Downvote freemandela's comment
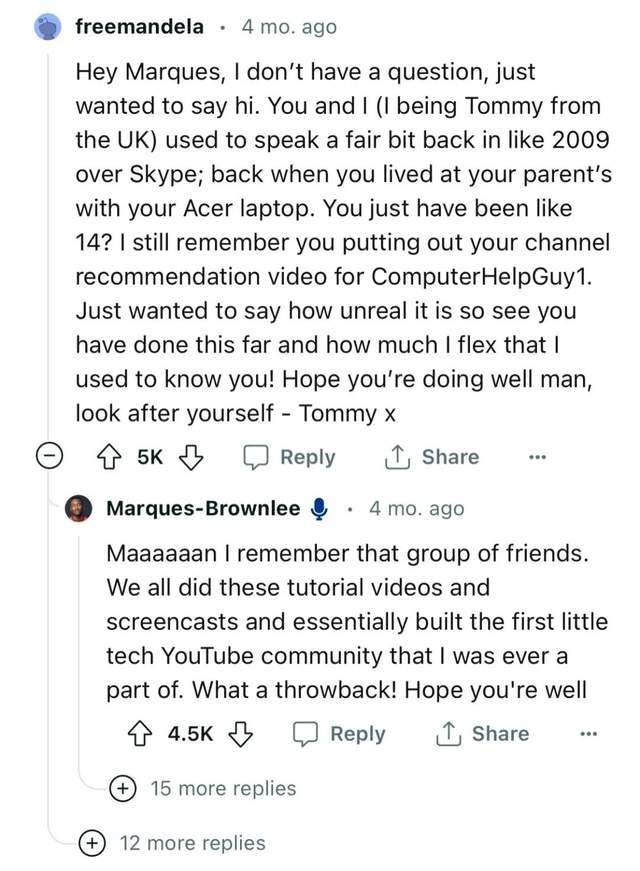 (190, 457)
